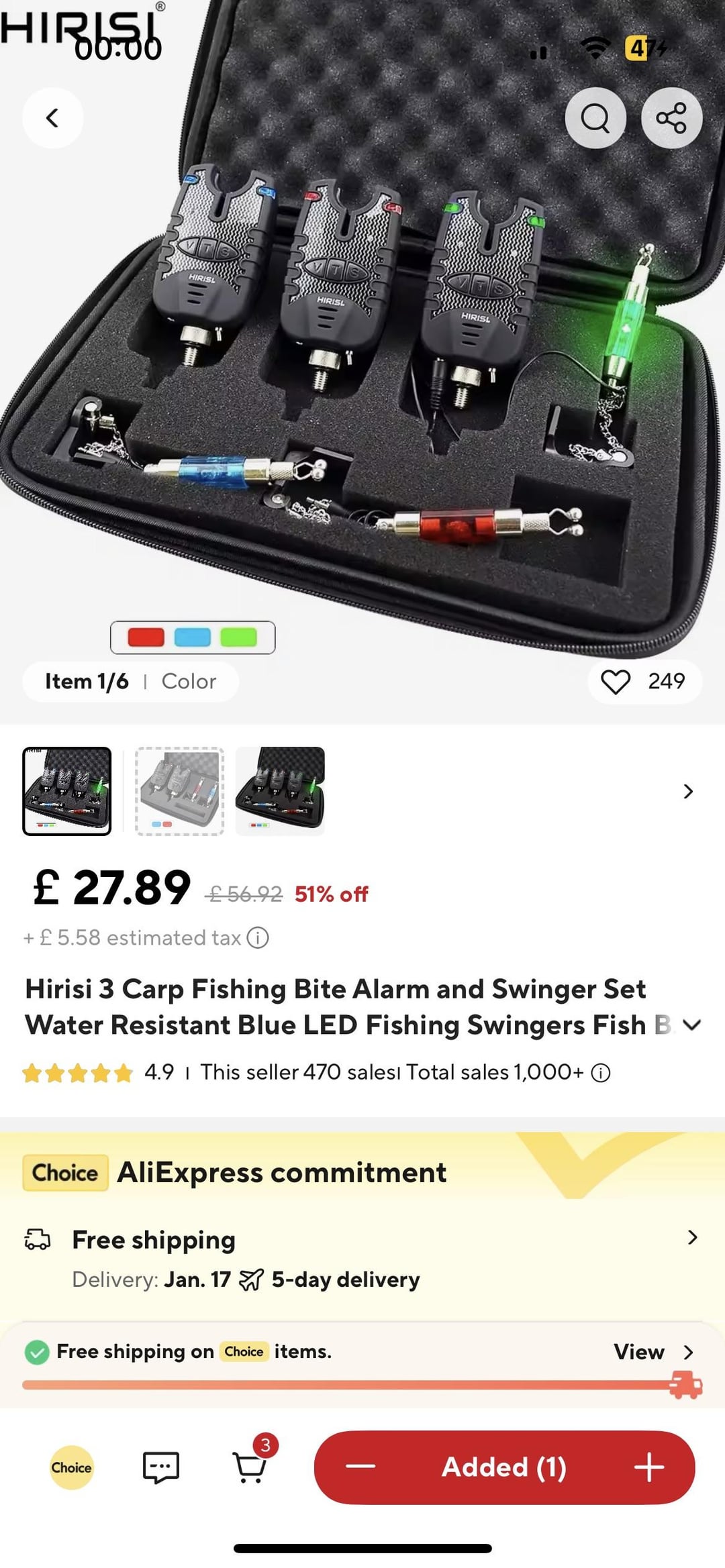Decrease quantity with the minus button
The image size is (725, 1568).
pos(360,1467)
